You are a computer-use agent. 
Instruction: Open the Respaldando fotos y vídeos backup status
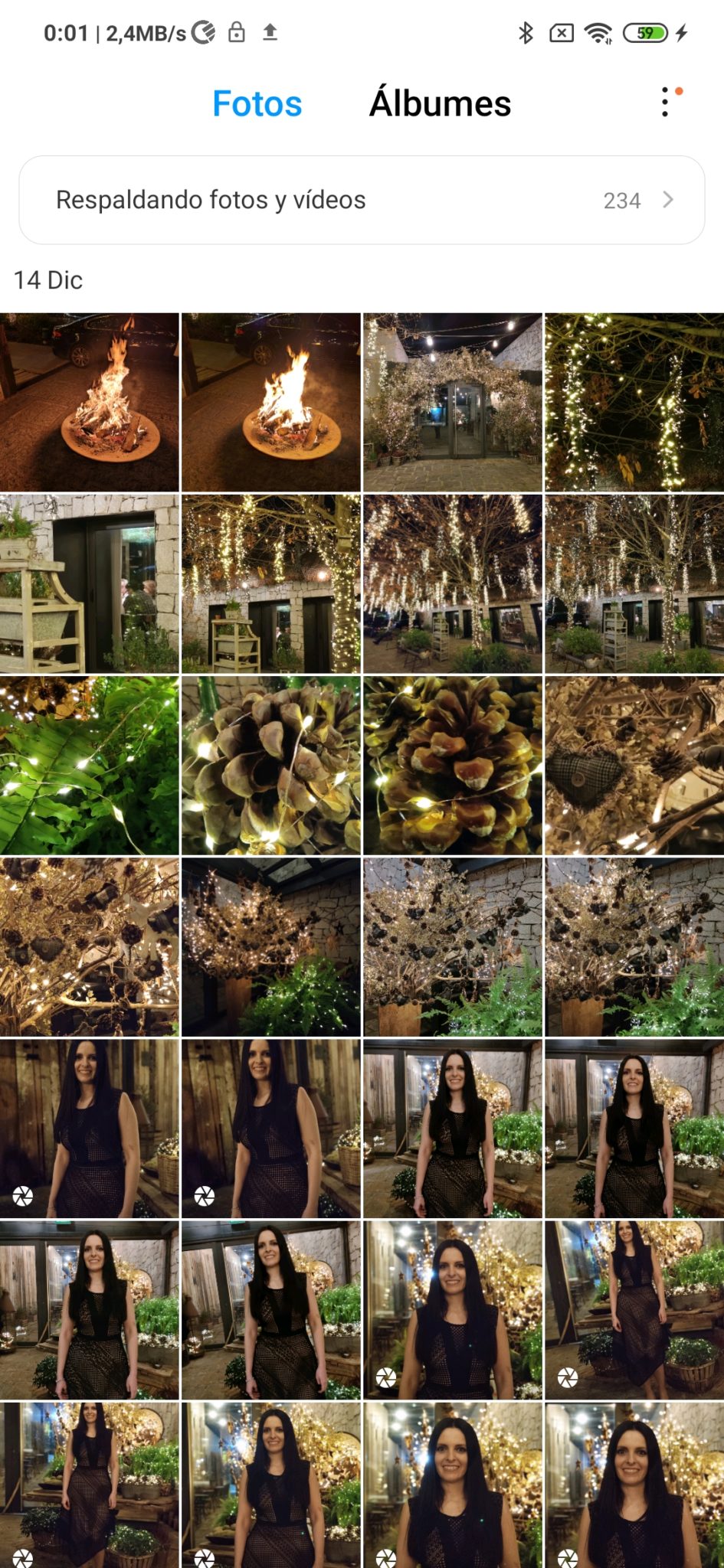362,201
